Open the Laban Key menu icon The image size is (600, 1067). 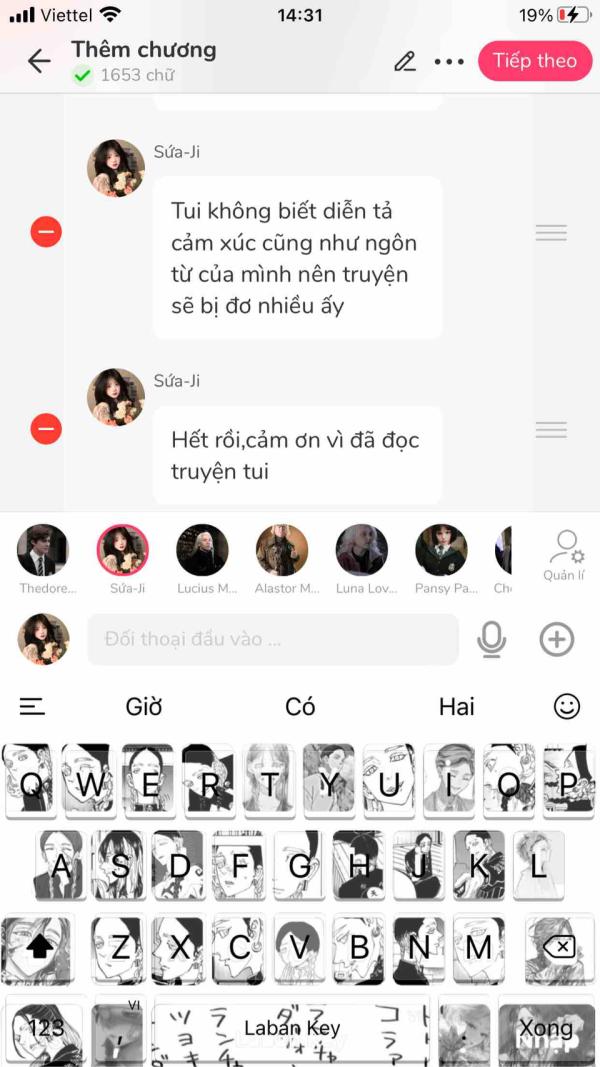point(33,707)
